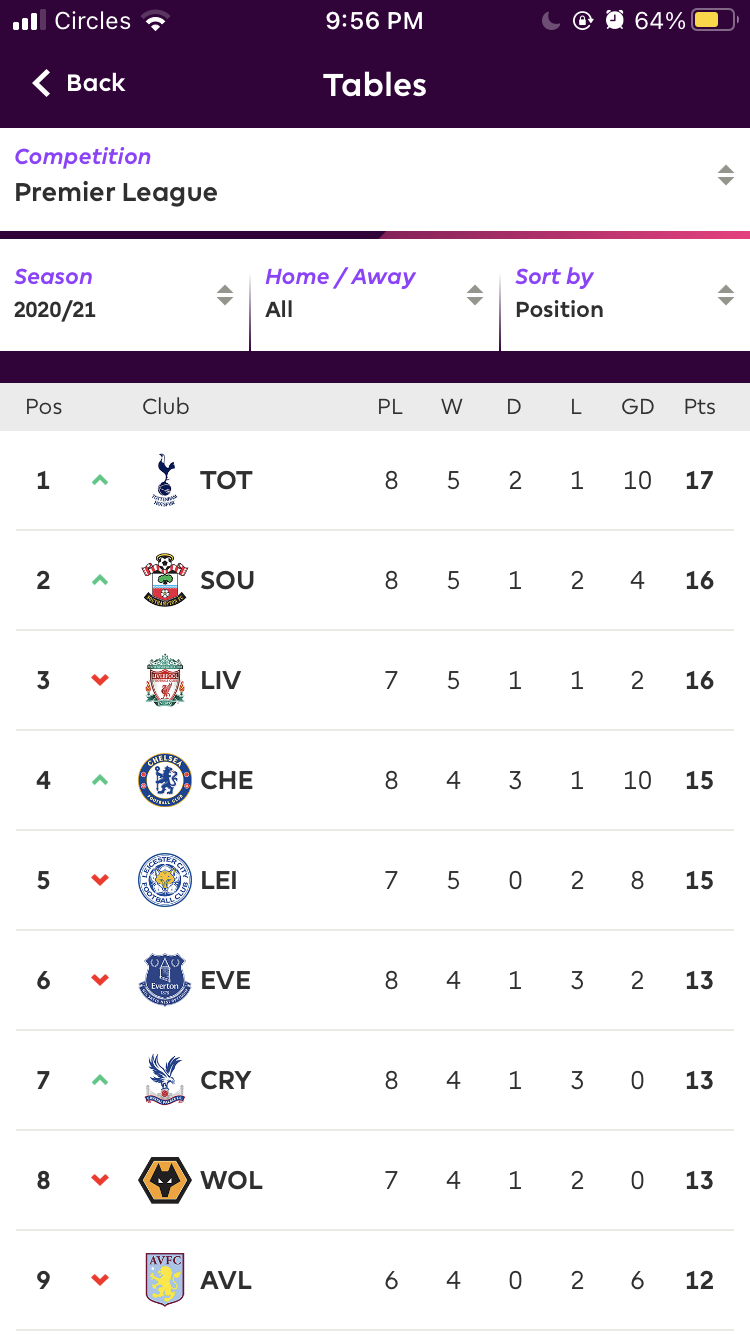The height and width of the screenshot is (1334, 750).
Task: Open the Competition dropdown
Action: point(375,175)
